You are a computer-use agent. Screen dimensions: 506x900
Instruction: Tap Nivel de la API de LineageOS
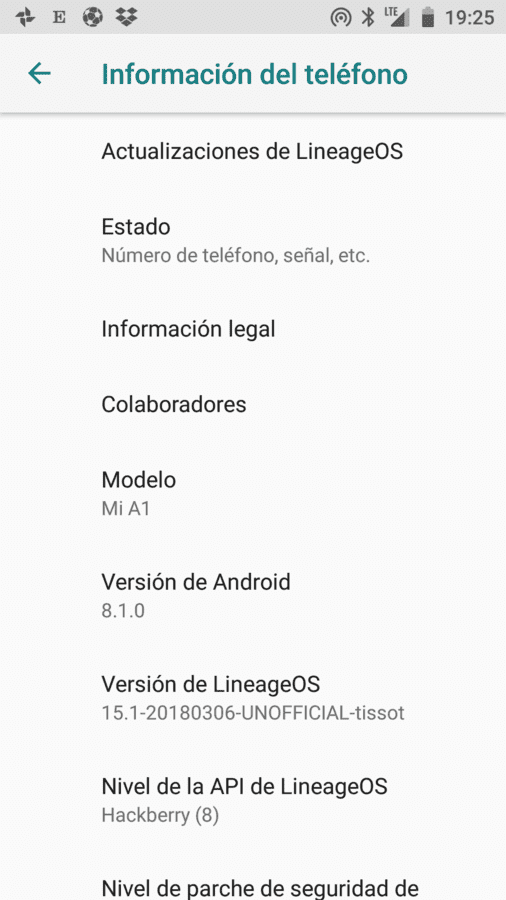253,800
